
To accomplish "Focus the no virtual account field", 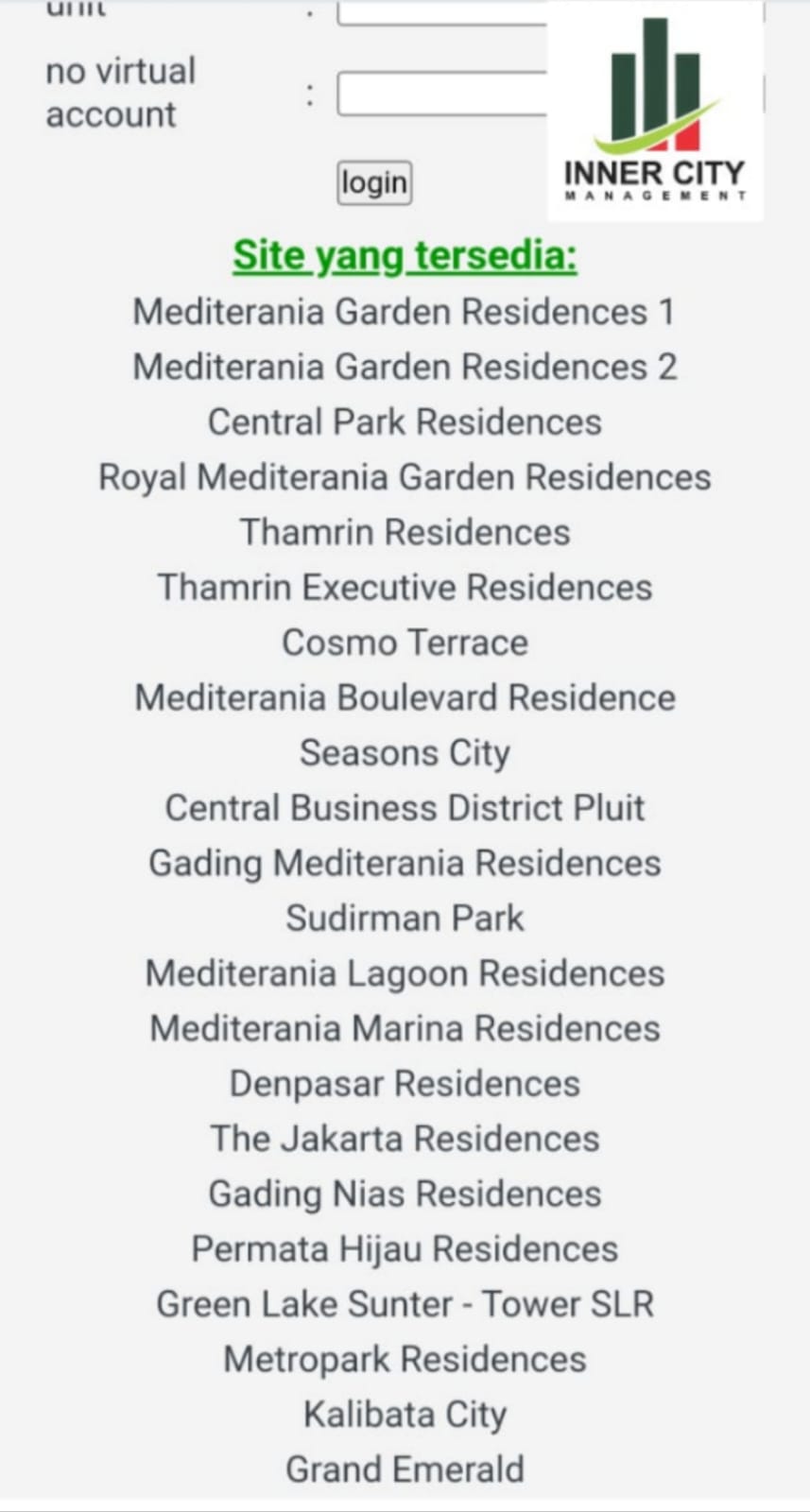I will click(x=441, y=94).
